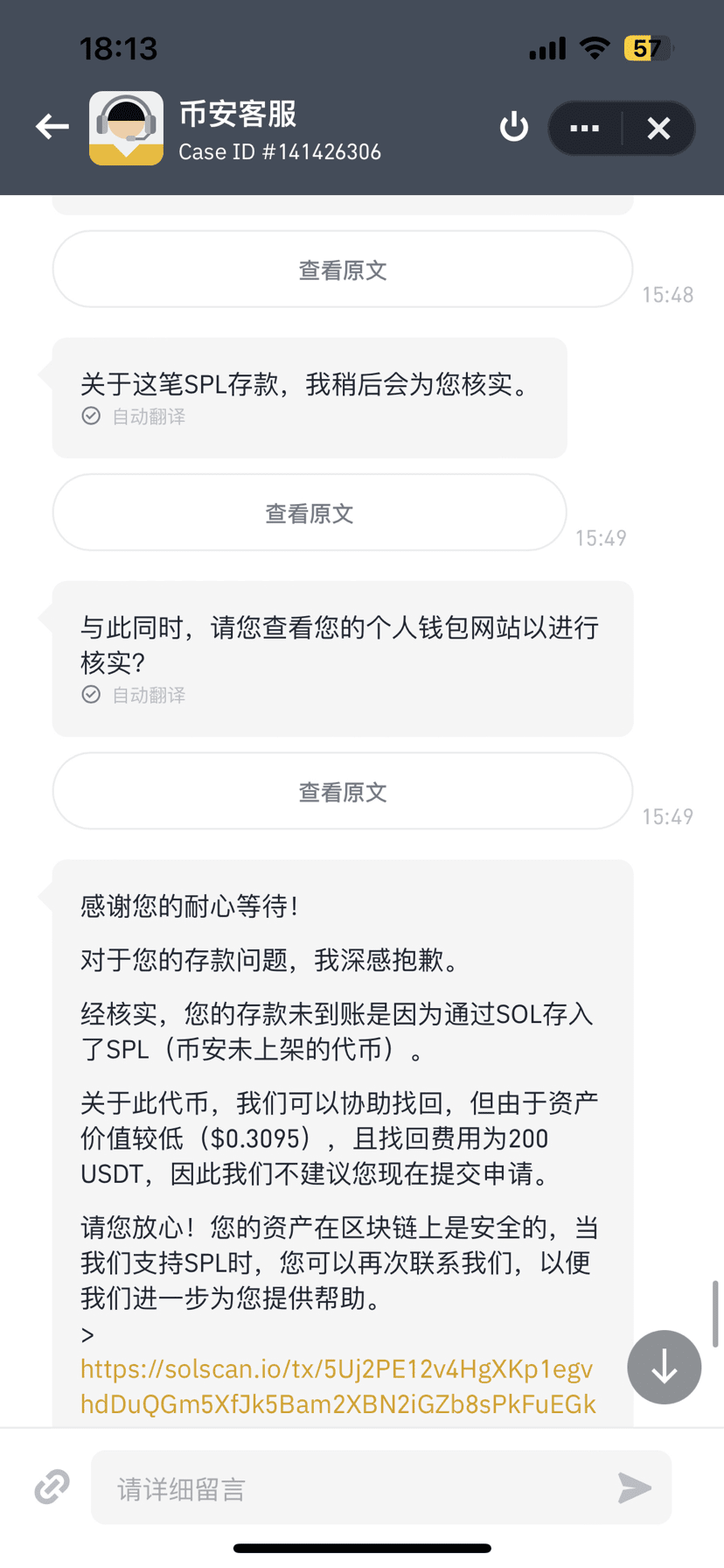Attach a file with the link icon
Image resolution: width=724 pixels, height=1568 pixels.
tap(52, 1487)
